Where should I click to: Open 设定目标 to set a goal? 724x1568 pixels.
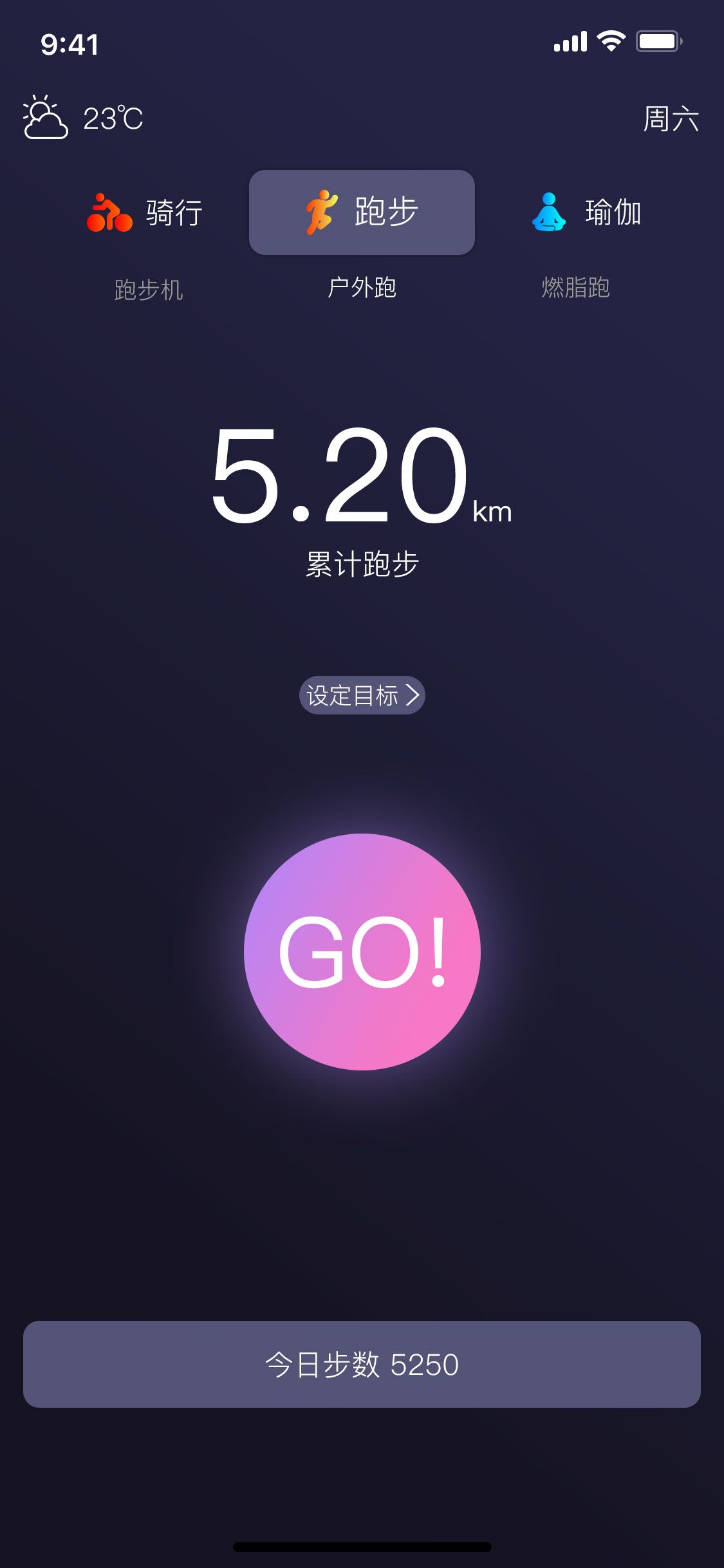click(362, 695)
